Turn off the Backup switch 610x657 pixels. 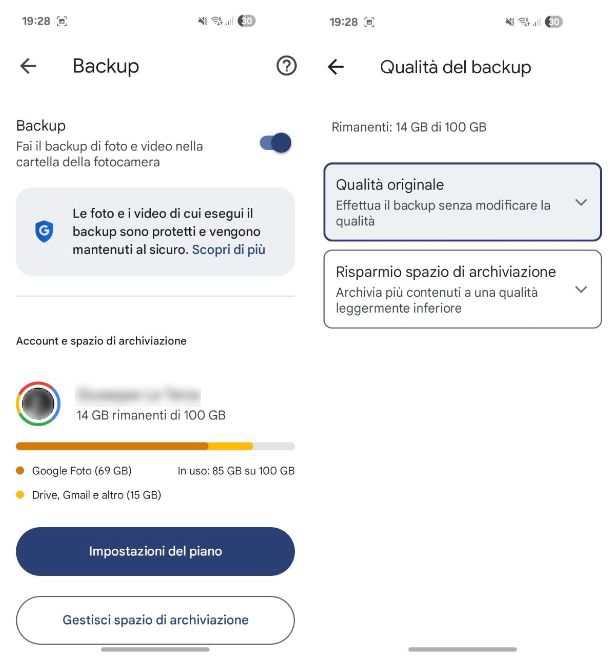(275, 143)
